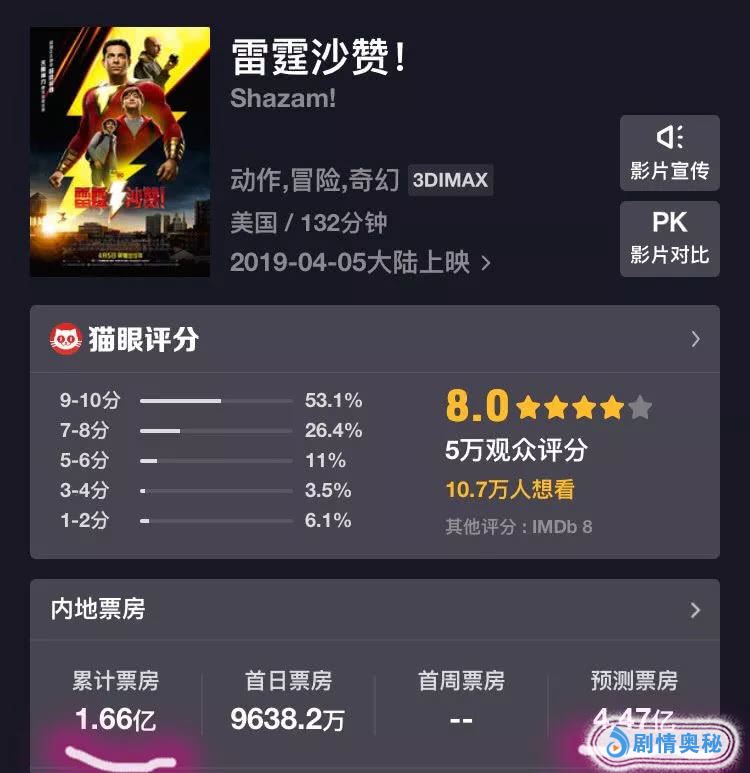The image size is (750, 773).
Task: Open the 影片宣传 promotion button
Action: 669,152
